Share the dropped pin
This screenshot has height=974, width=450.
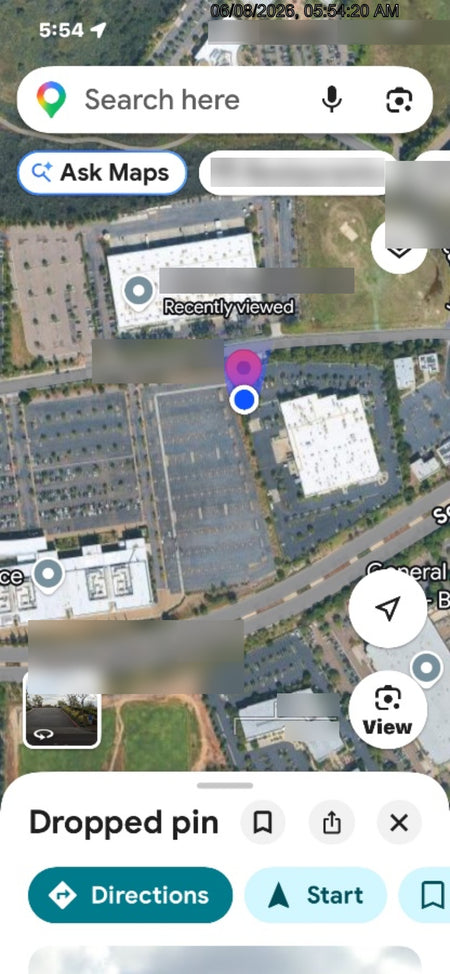coord(331,823)
